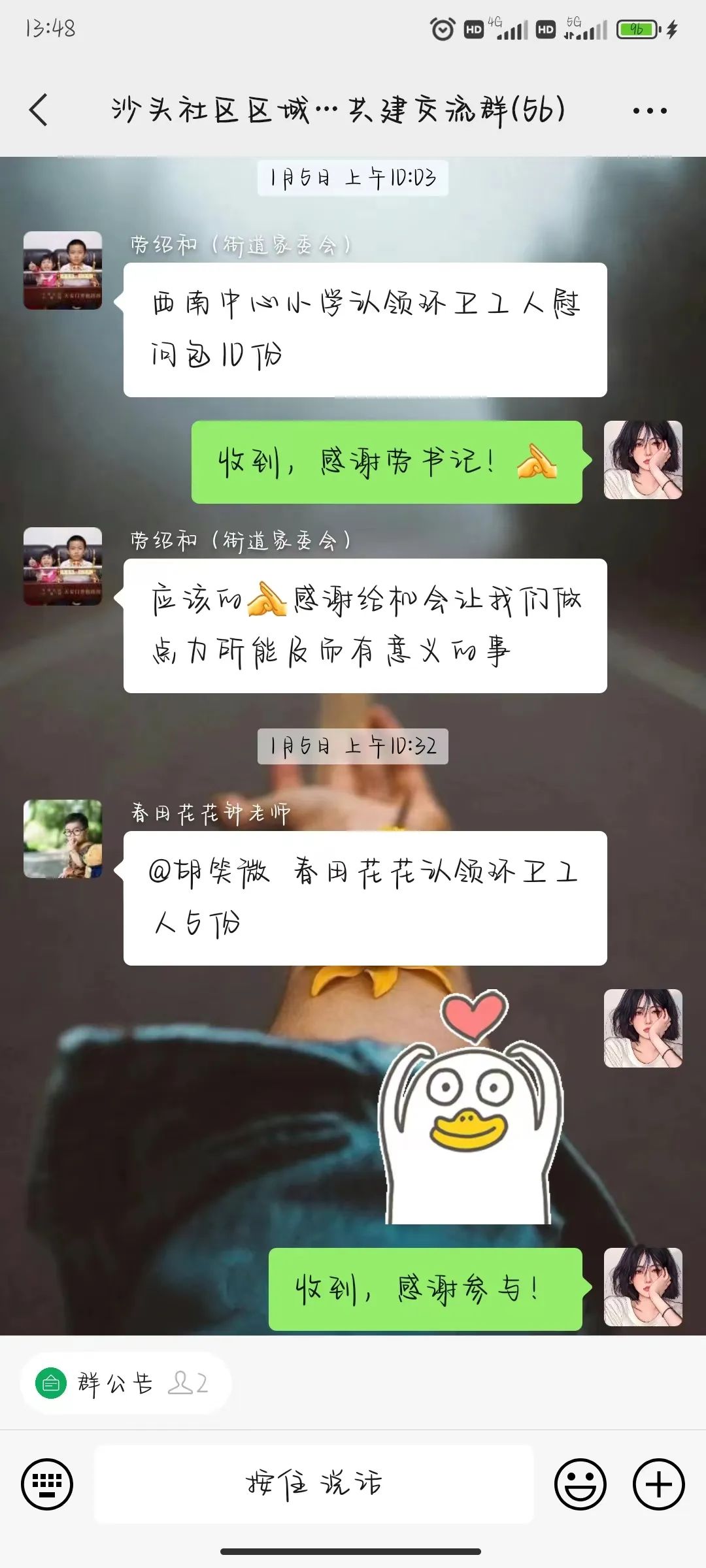Open 劳绍和's avatar beside 西南中心小学 message

63,270
